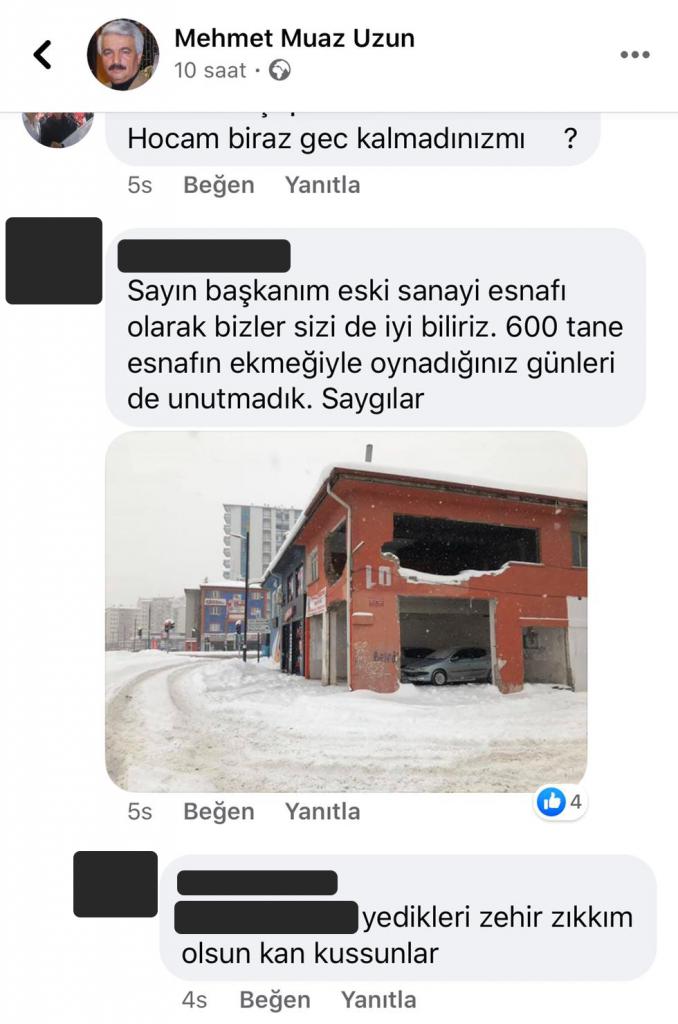This screenshot has height=1024, width=678.
Task: Open Mehmet Muaz Uzun's profile photo
Action: coord(123,54)
